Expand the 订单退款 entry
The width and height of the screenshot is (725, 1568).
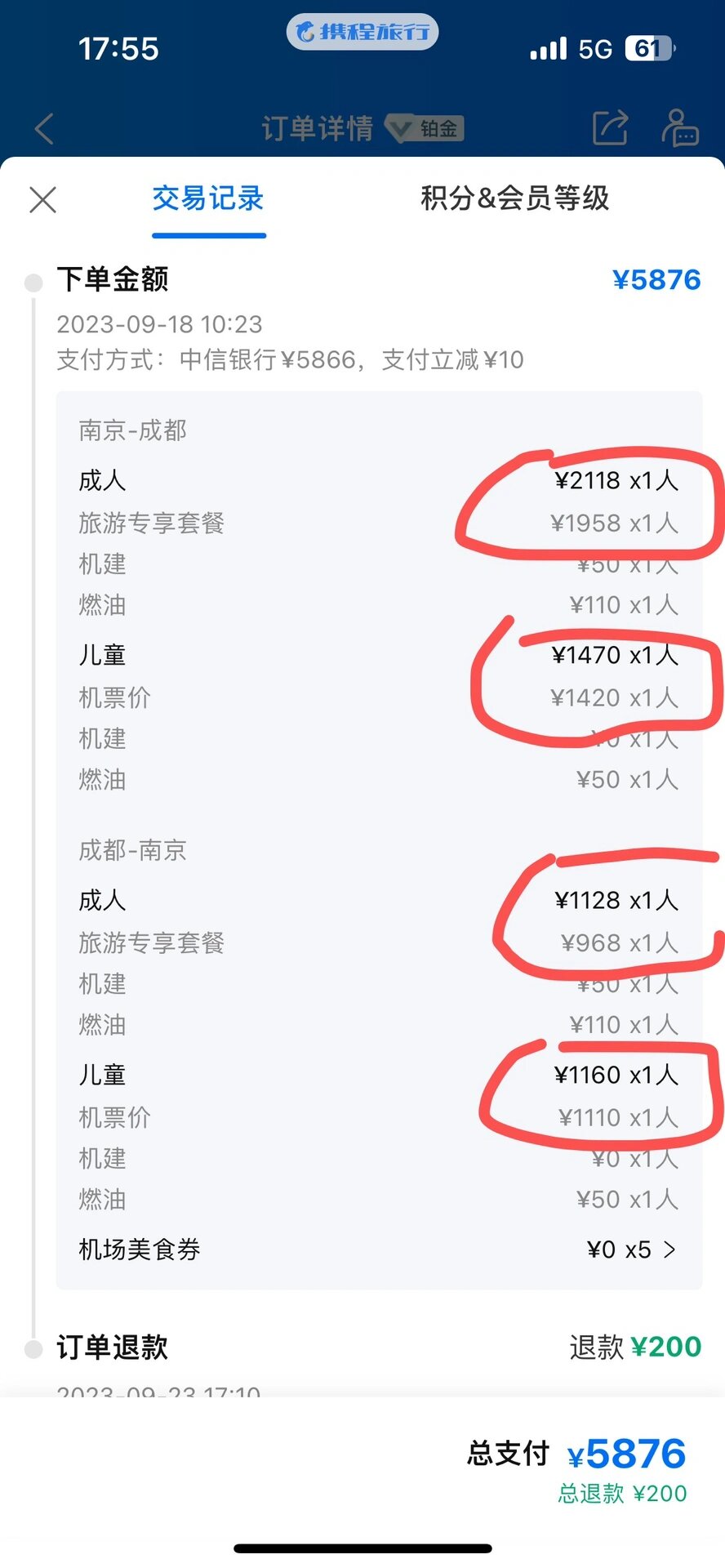pos(113,1348)
